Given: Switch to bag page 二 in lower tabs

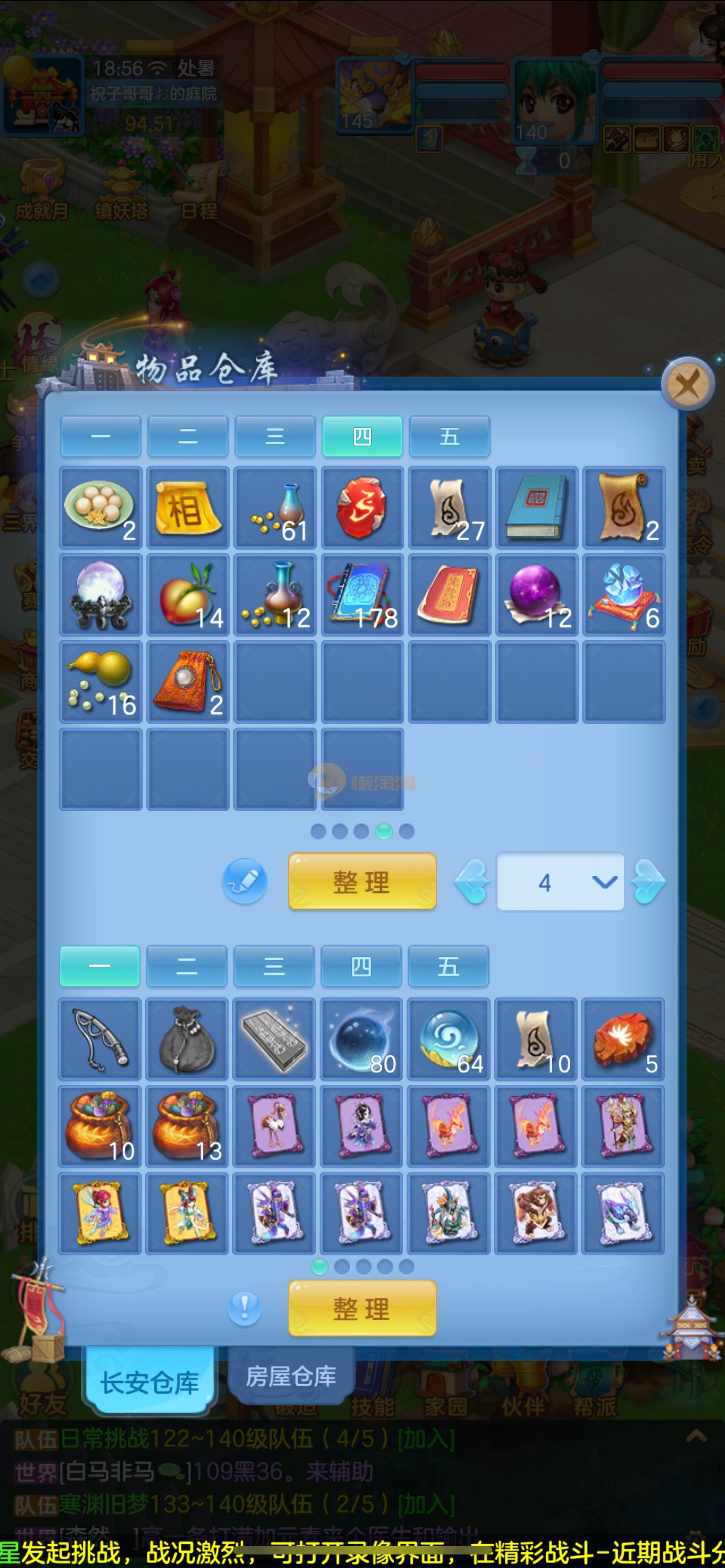Looking at the screenshot, I should point(187,965).
